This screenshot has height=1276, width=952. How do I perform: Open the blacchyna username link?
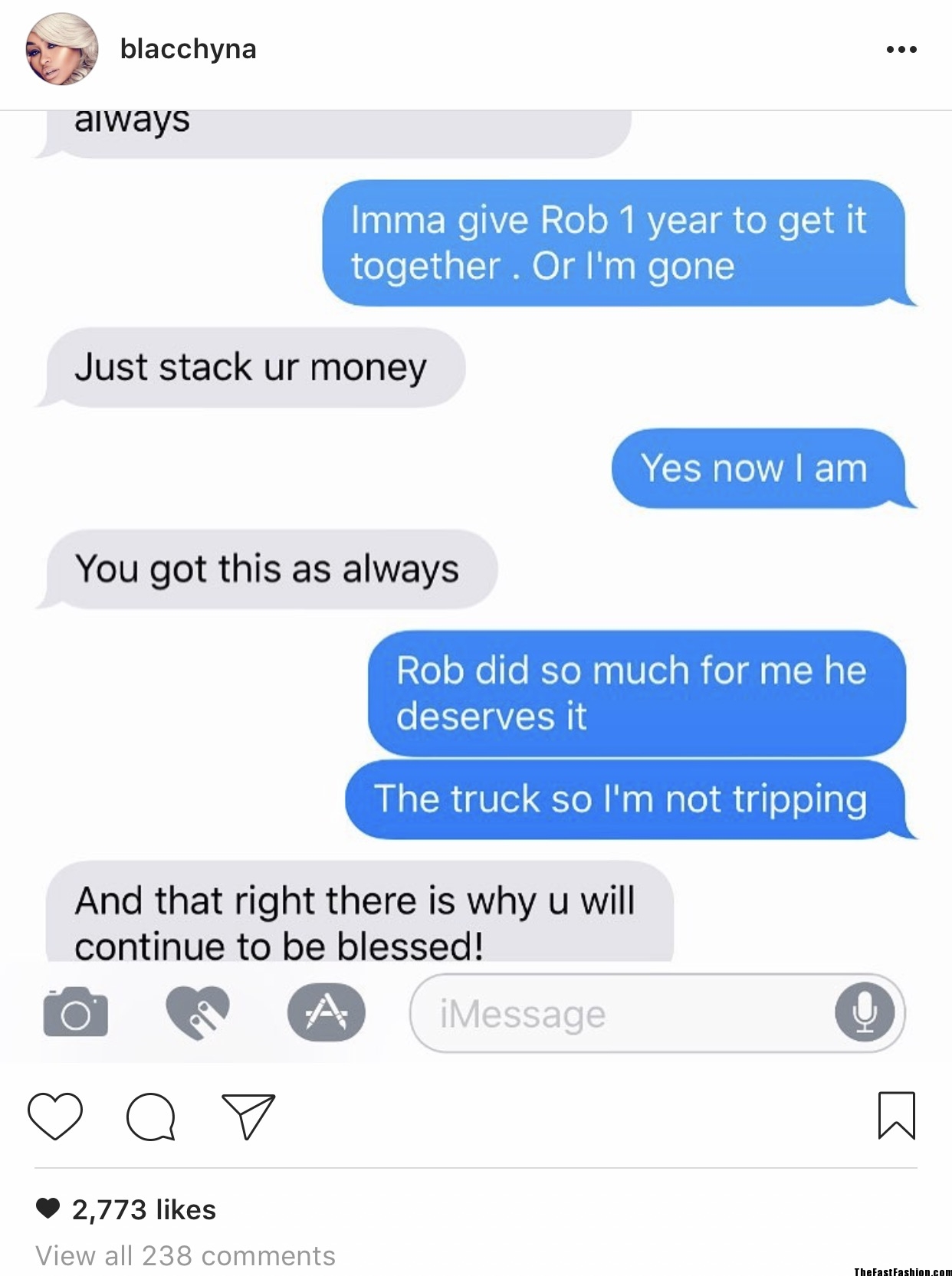(x=188, y=49)
